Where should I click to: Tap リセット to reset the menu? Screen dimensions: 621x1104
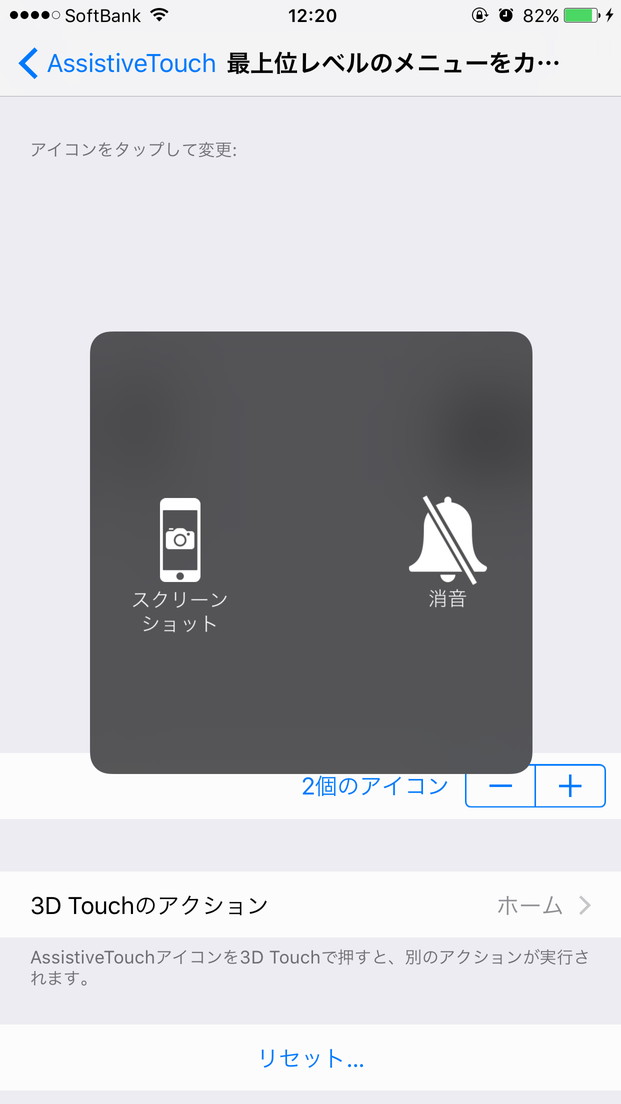click(310, 1059)
